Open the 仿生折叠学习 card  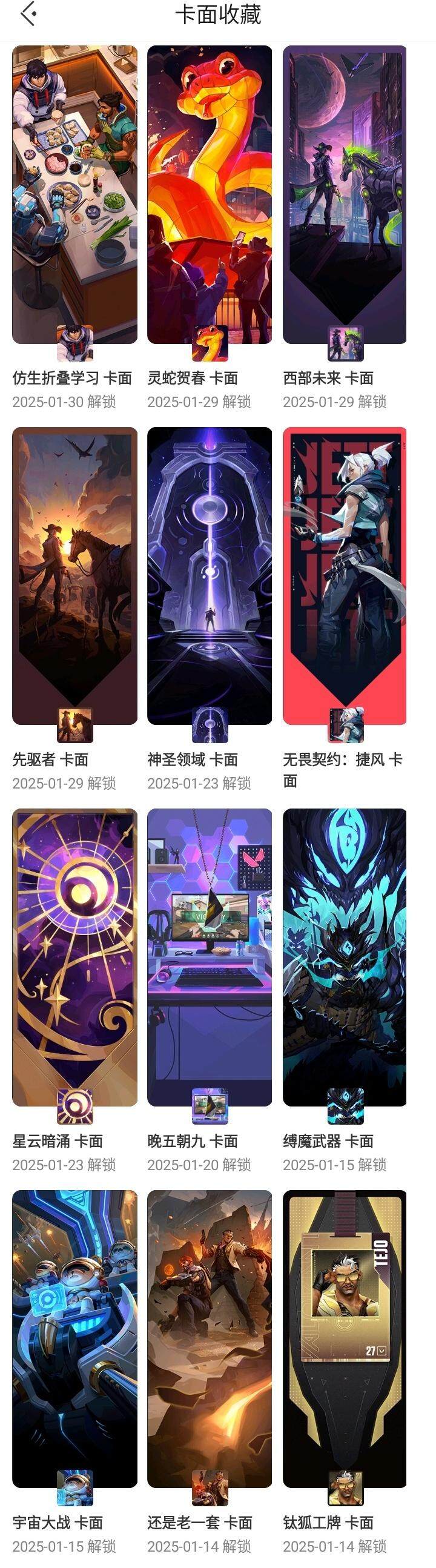pyautogui.click(x=74, y=195)
